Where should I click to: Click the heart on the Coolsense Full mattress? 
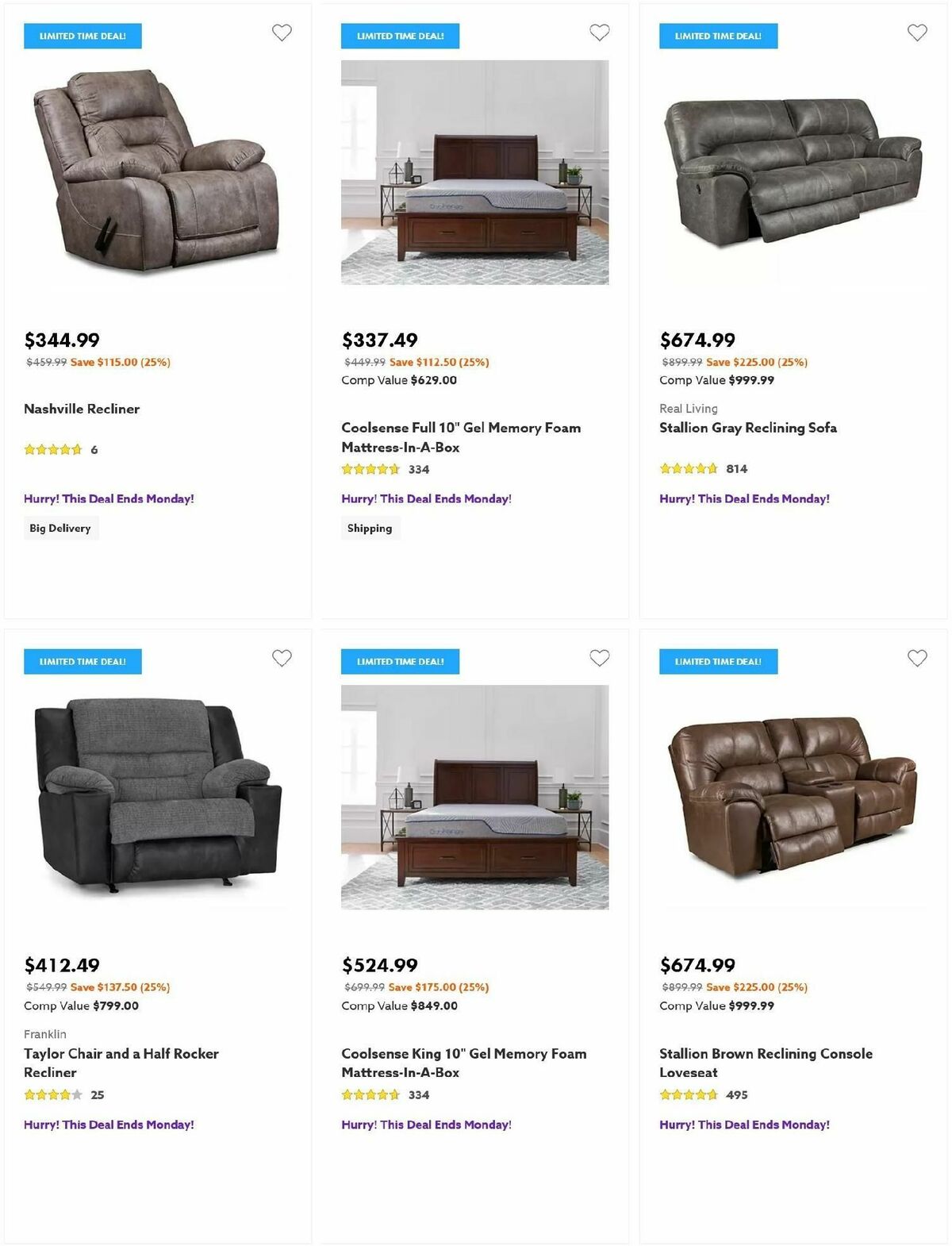pyautogui.click(x=599, y=33)
